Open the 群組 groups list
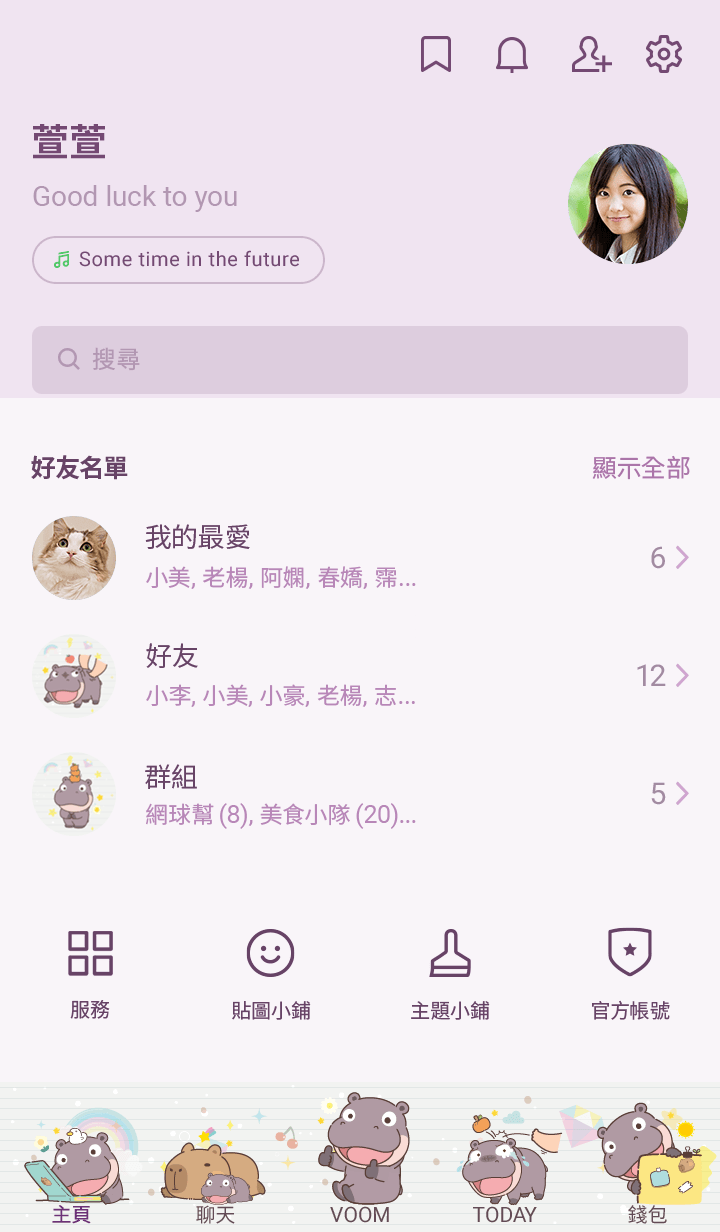 [360, 795]
